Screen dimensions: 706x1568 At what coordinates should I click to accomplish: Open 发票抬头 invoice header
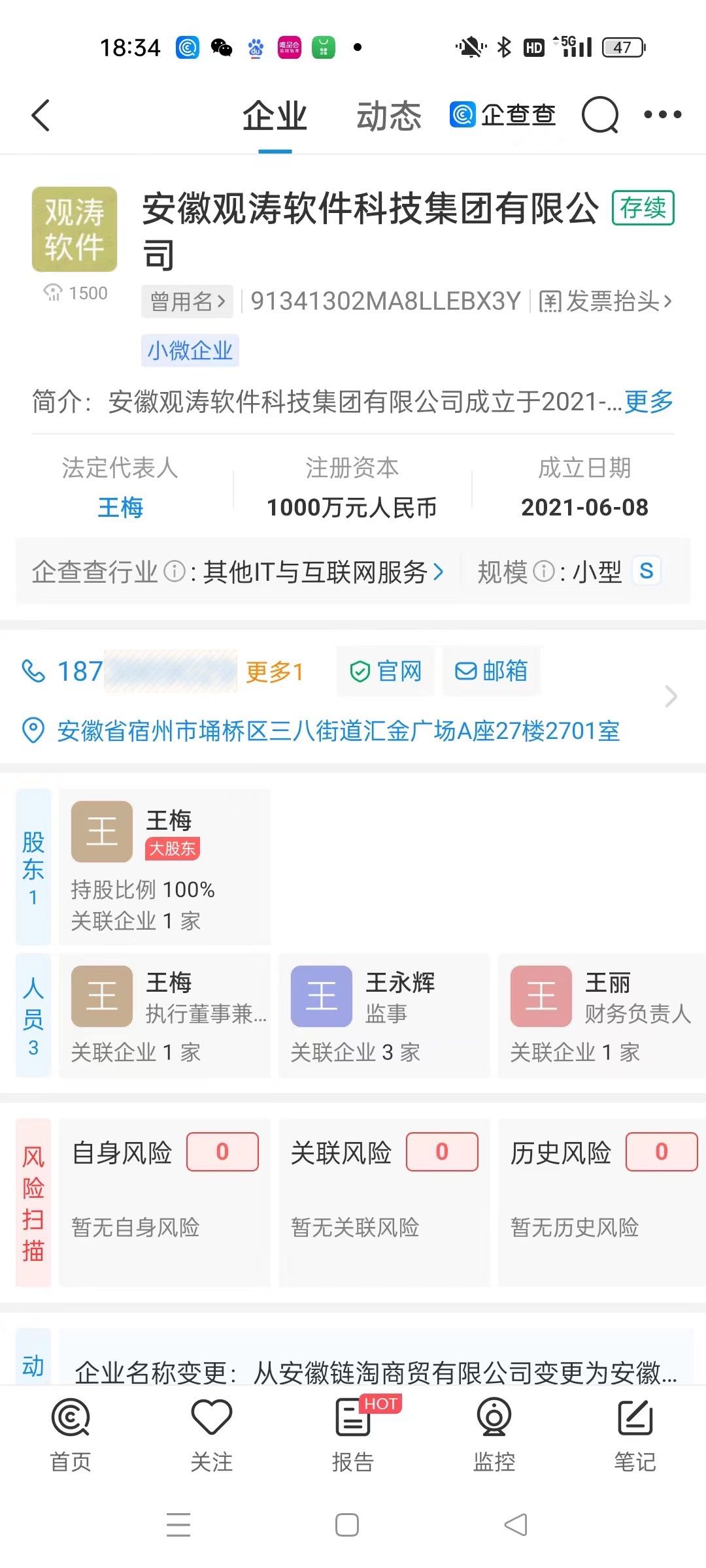pyautogui.click(x=605, y=301)
